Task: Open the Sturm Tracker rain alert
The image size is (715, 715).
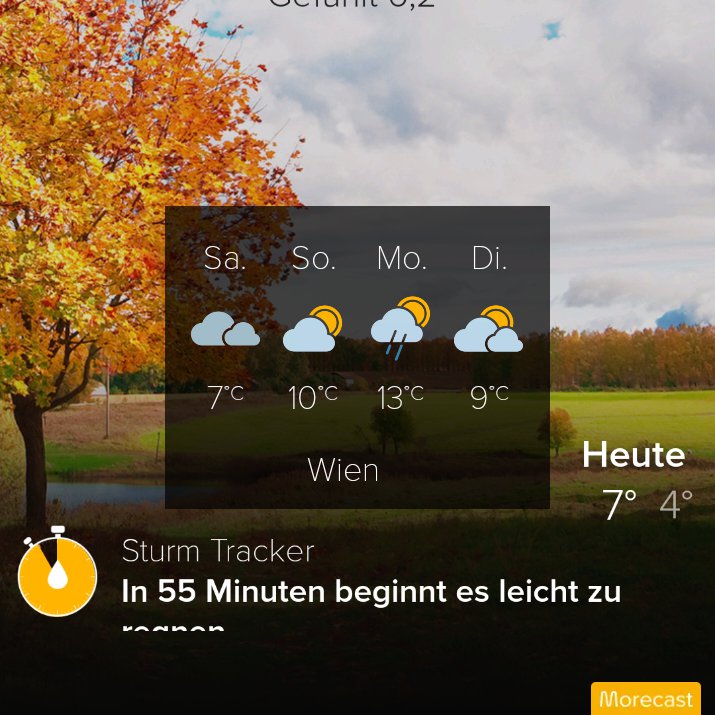Action: point(319,579)
